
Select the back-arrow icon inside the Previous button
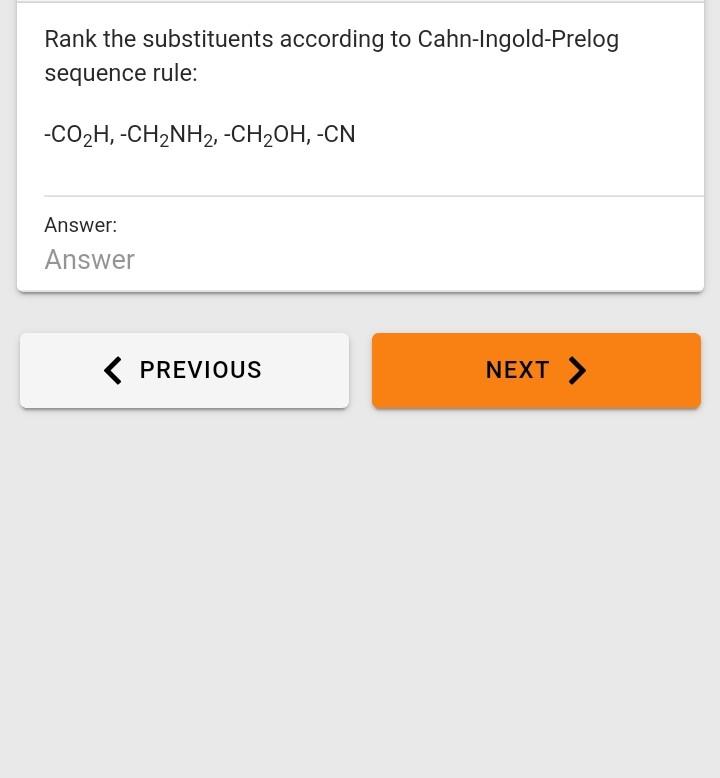111,370
